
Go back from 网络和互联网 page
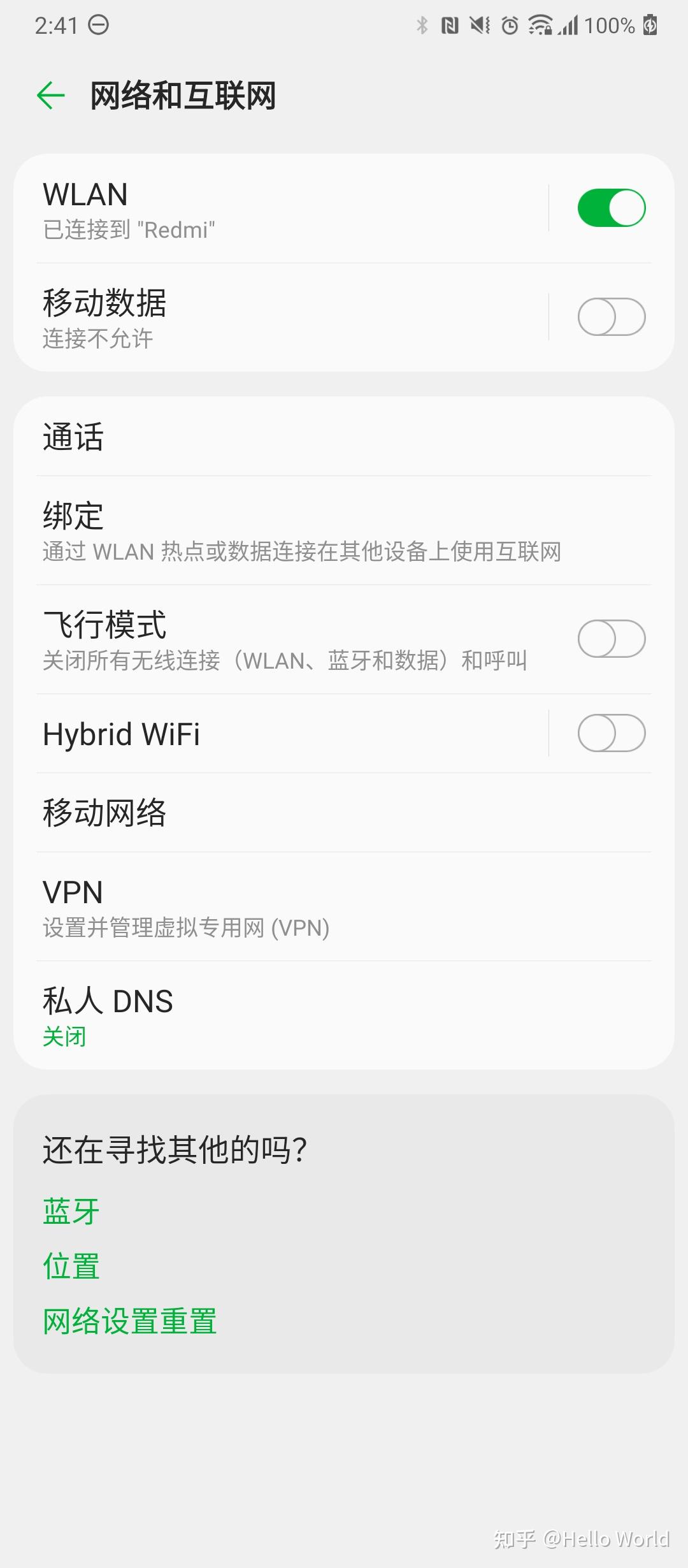51,96
